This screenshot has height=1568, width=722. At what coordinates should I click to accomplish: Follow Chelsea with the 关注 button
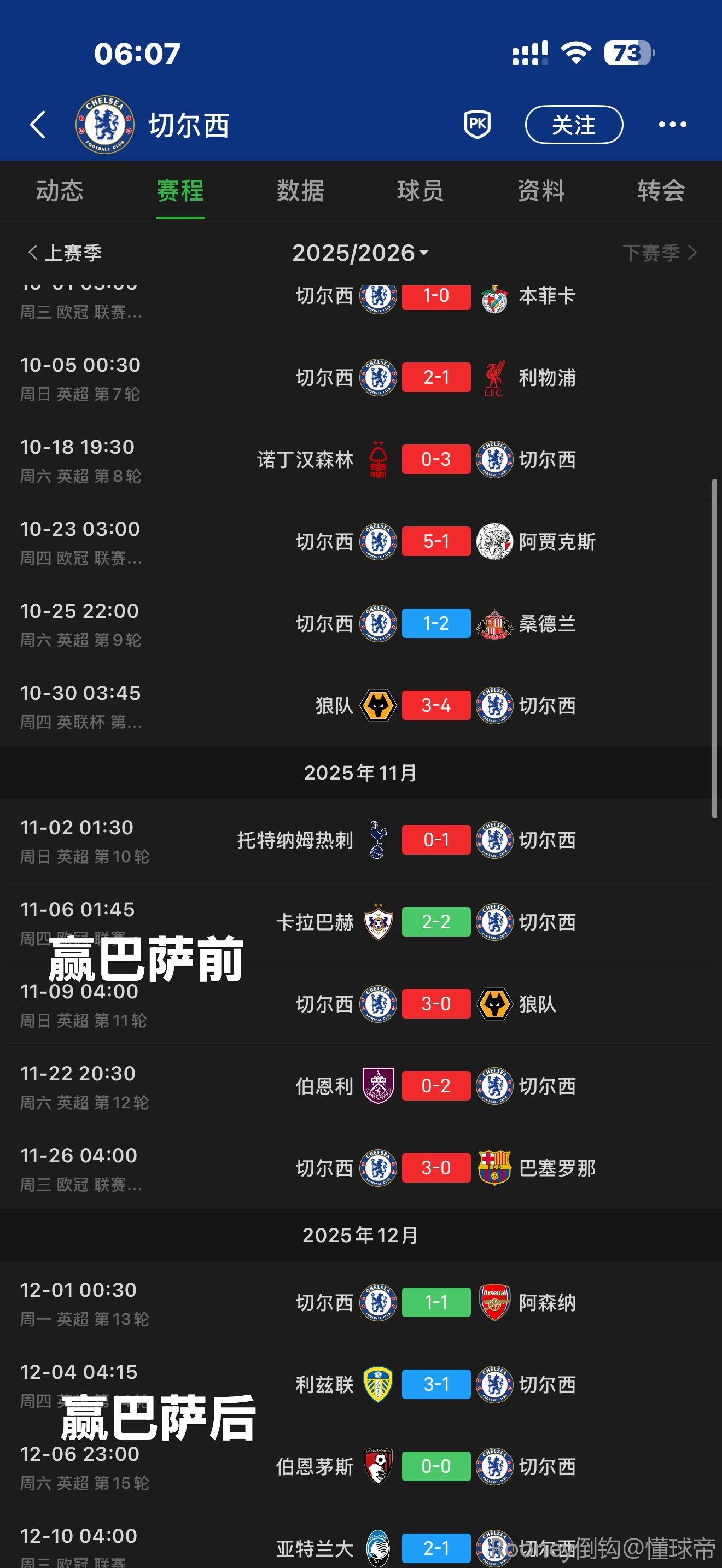(x=573, y=125)
